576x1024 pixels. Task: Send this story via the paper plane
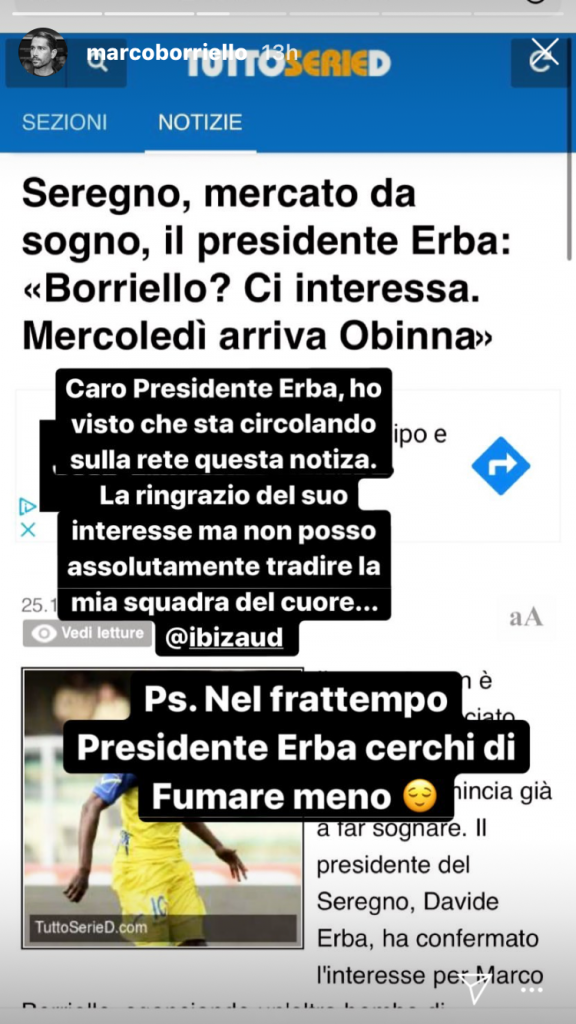click(x=476, y=988)
